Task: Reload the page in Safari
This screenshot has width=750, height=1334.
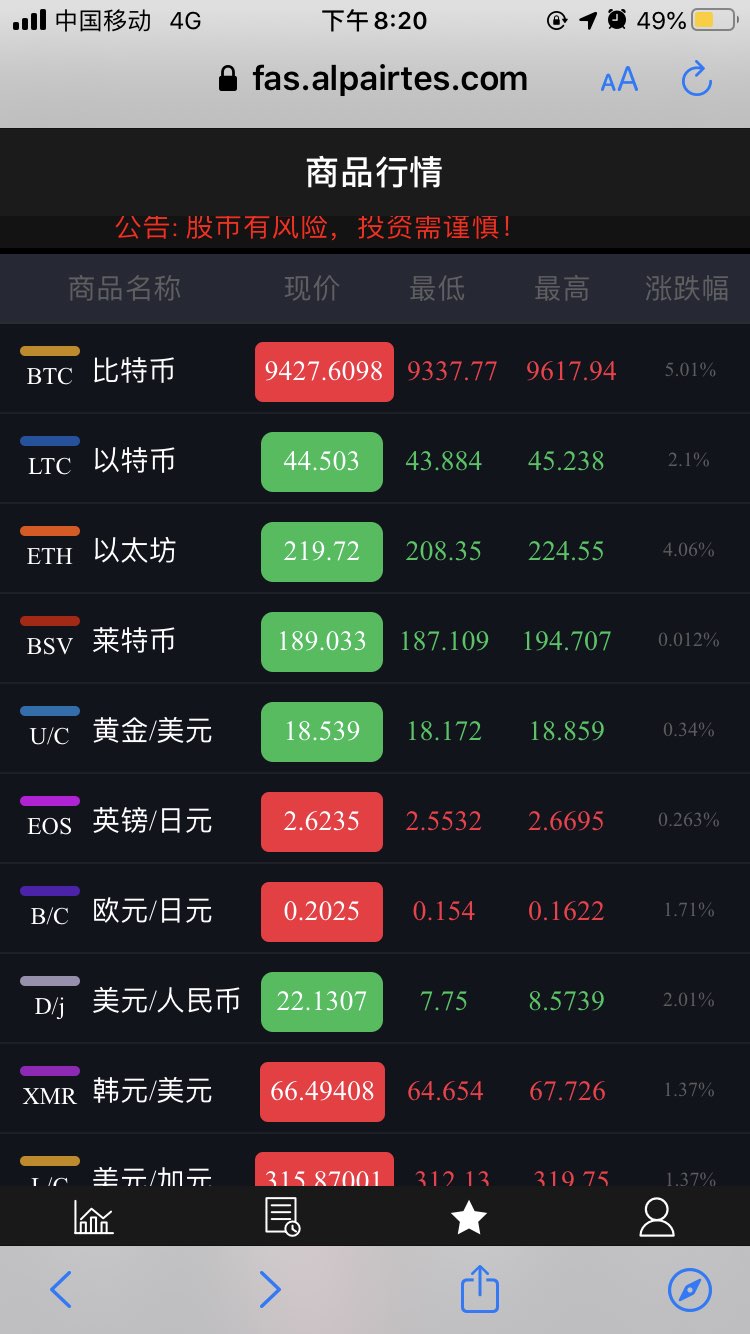Action: point(696,80)
